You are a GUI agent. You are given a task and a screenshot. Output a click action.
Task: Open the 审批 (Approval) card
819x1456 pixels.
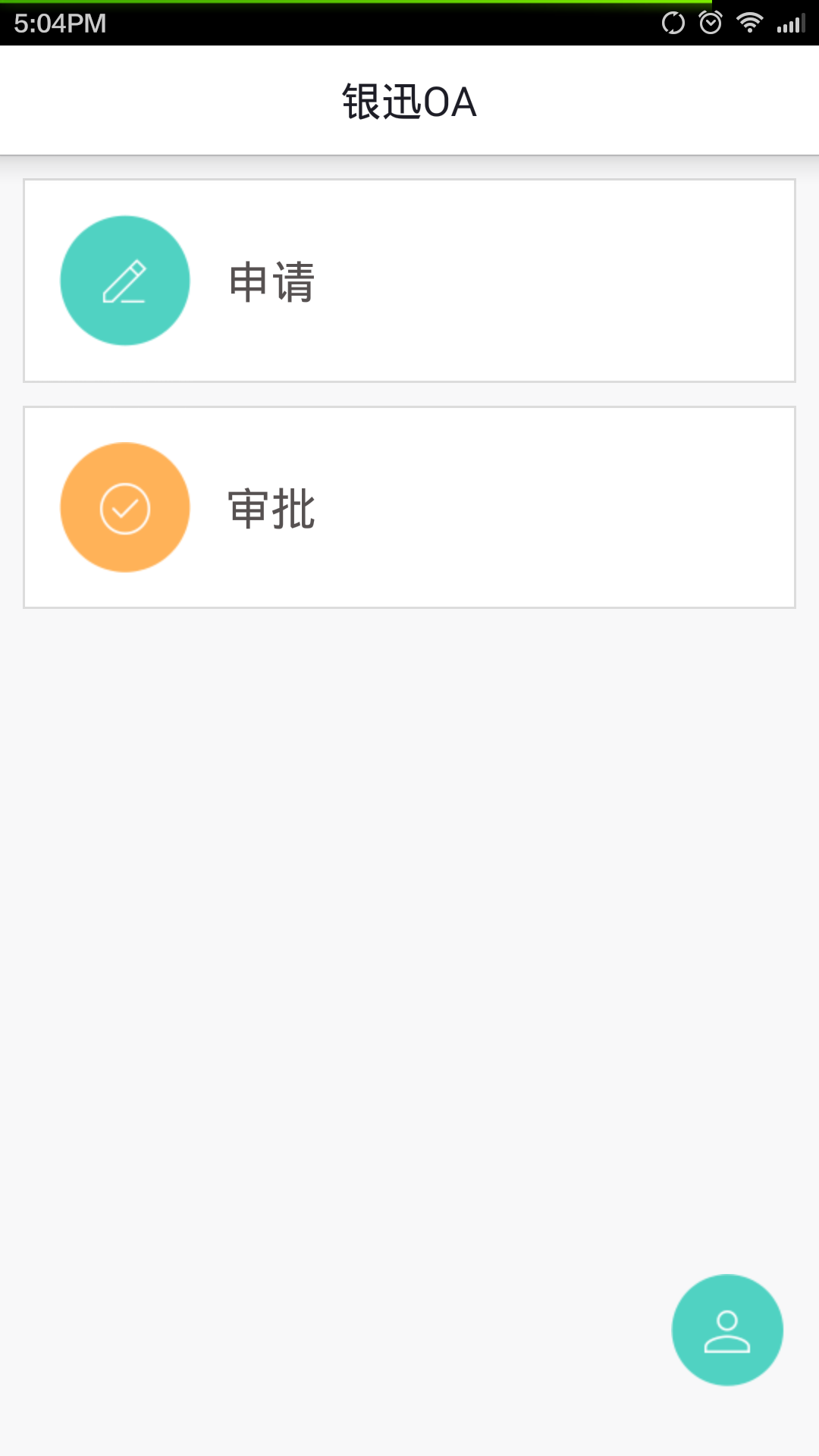409,507
